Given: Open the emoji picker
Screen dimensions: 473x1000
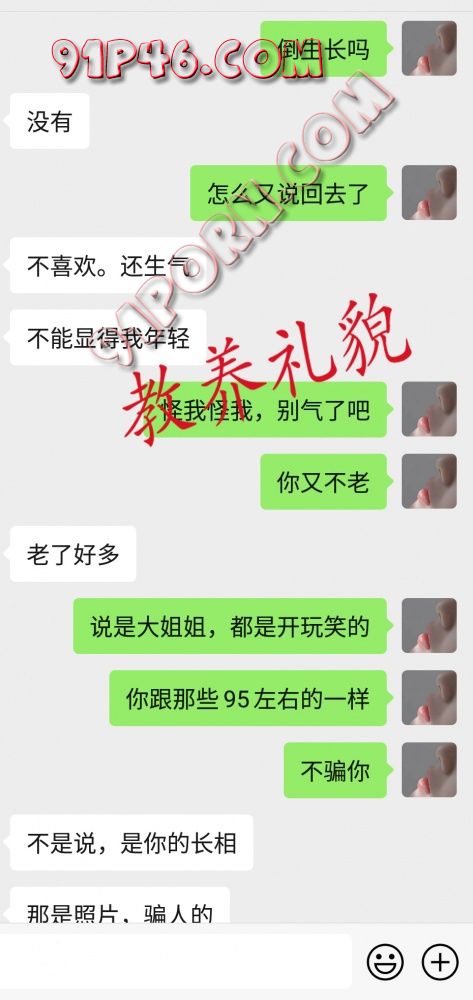Looking at the screenshot, I should point(386,961).
